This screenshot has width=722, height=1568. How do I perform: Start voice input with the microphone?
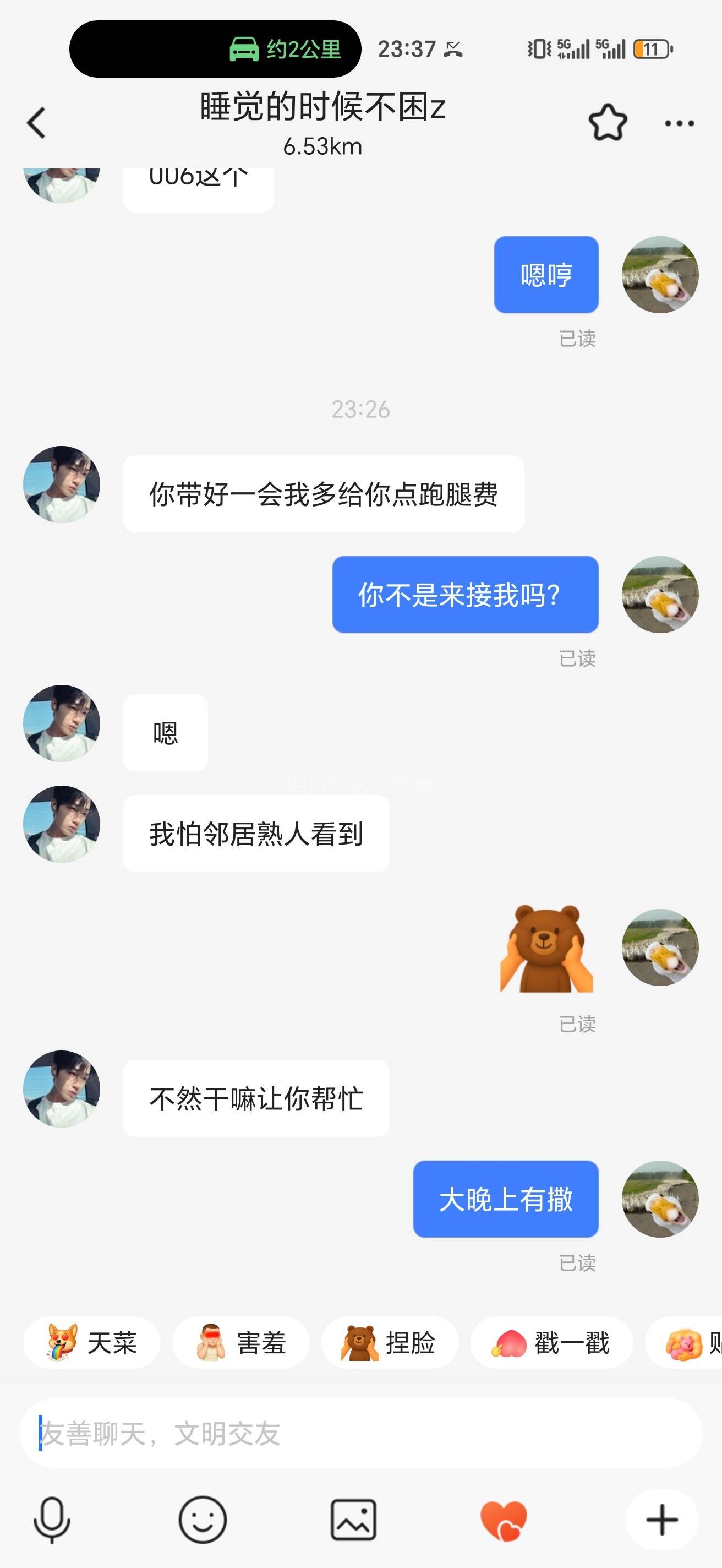click(x=52, y=1520)
